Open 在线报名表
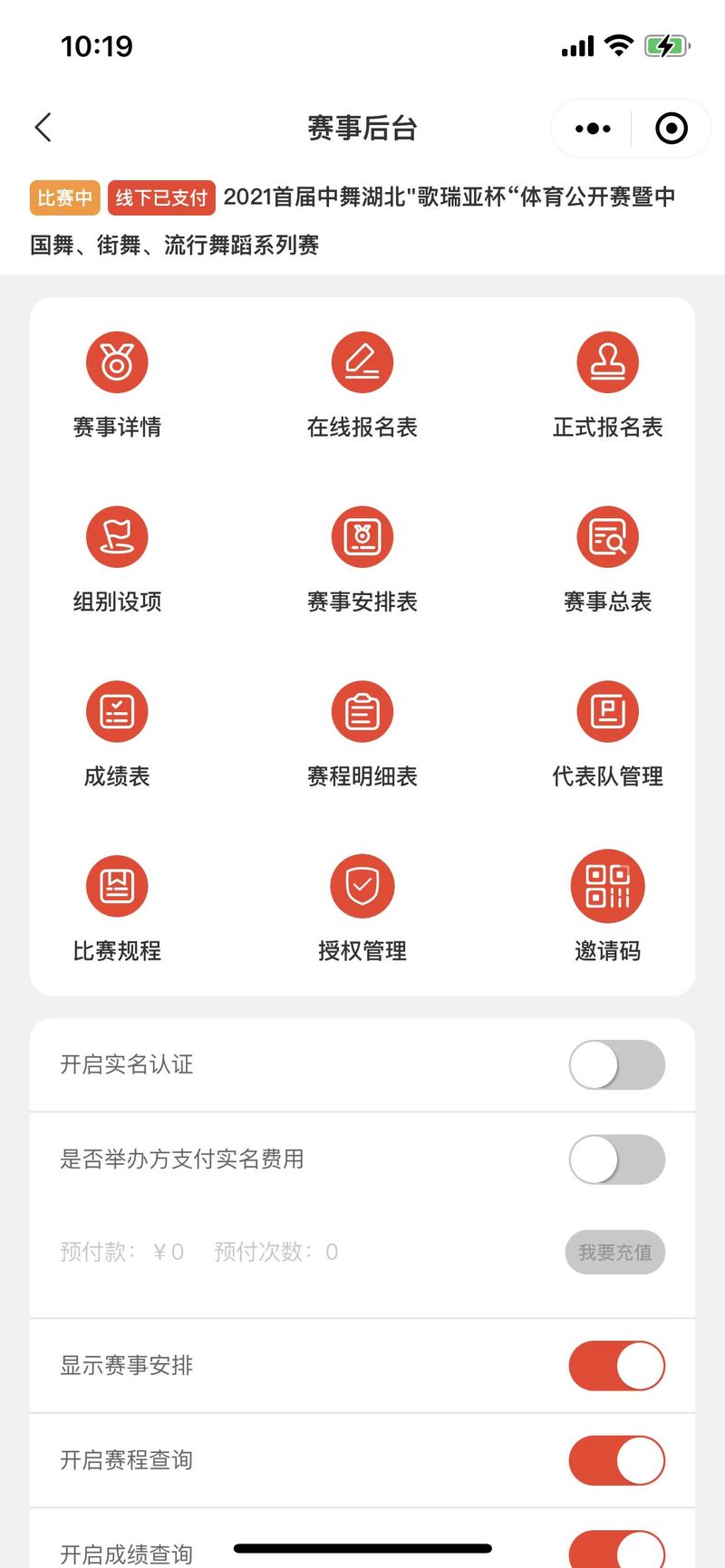 (362, 386)
